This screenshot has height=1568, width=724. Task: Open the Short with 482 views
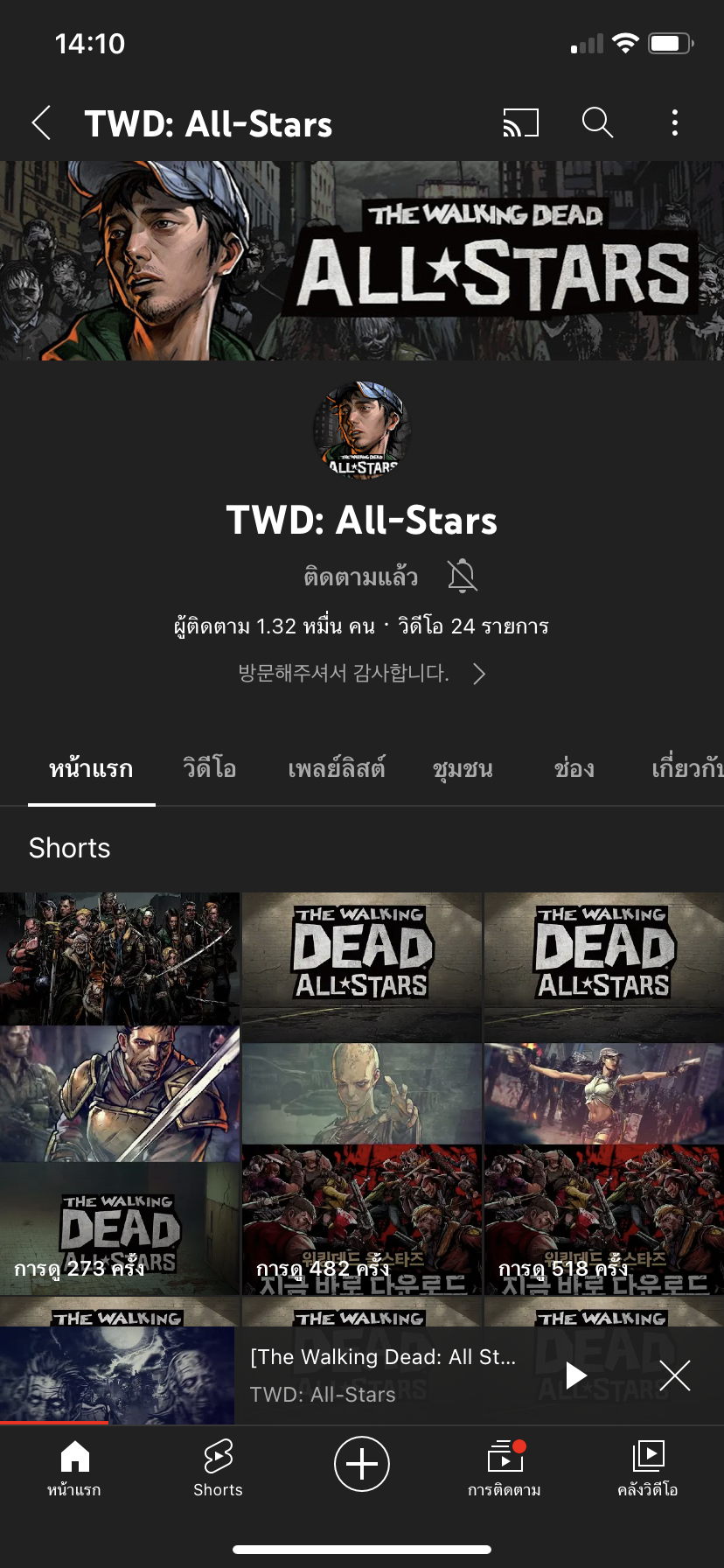point(361,1094)
